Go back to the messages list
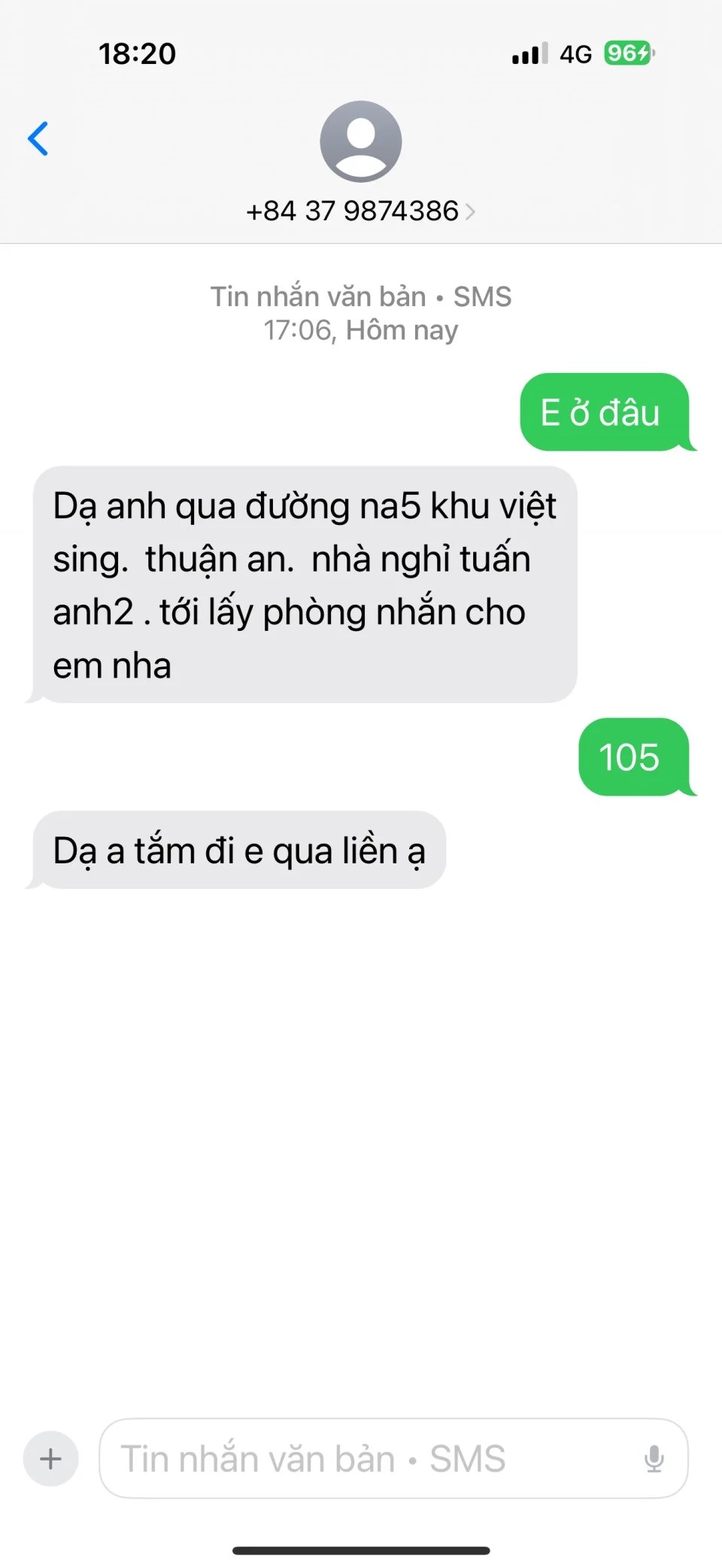The width and height of the screenshot is (722, 1568). pyautogui.click(x=38, y=138)
